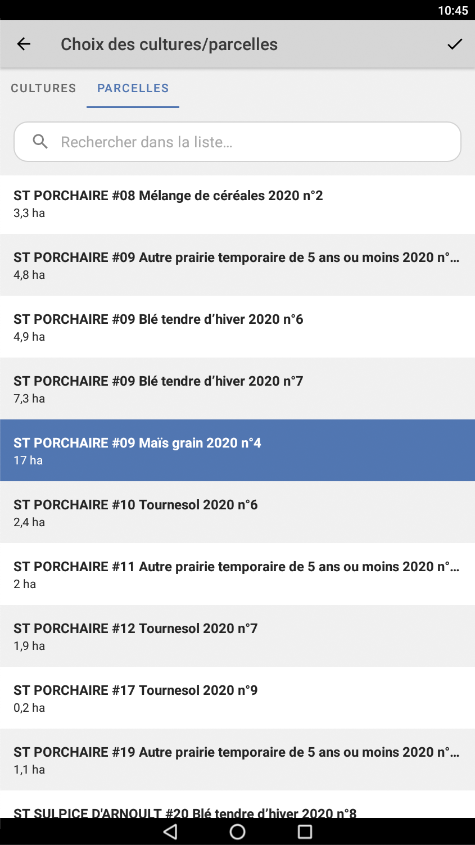
Task: Switch to the Cultures tab
Action: (43, 88)
